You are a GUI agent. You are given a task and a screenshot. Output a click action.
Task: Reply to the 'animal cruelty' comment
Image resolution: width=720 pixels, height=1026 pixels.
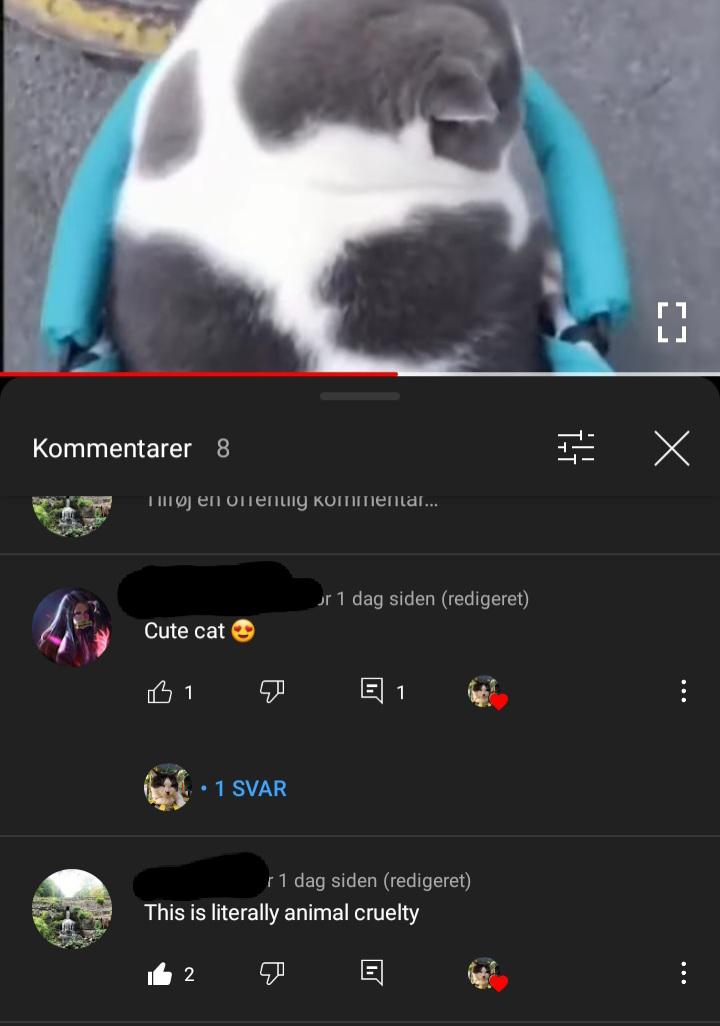tap(372, 973)
